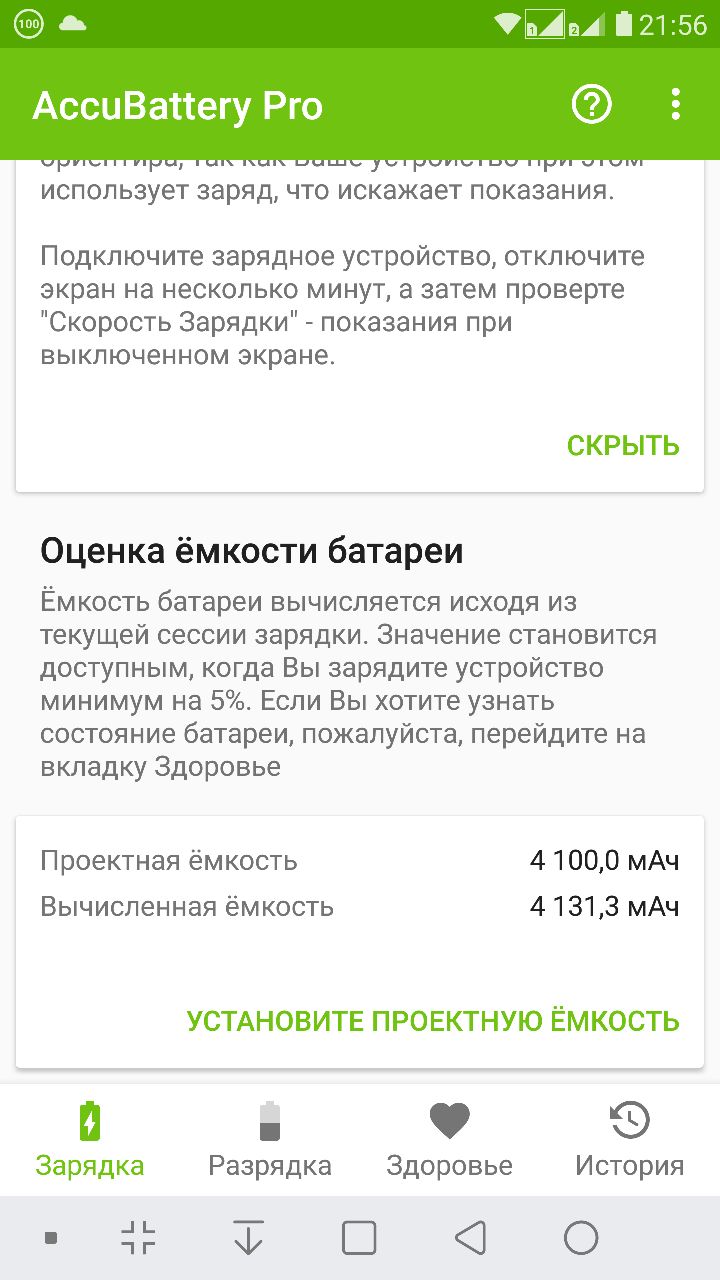Screen dimensions: 720x1280
Task: Tap the system home circle button
Action: [x=581, y=1238]
